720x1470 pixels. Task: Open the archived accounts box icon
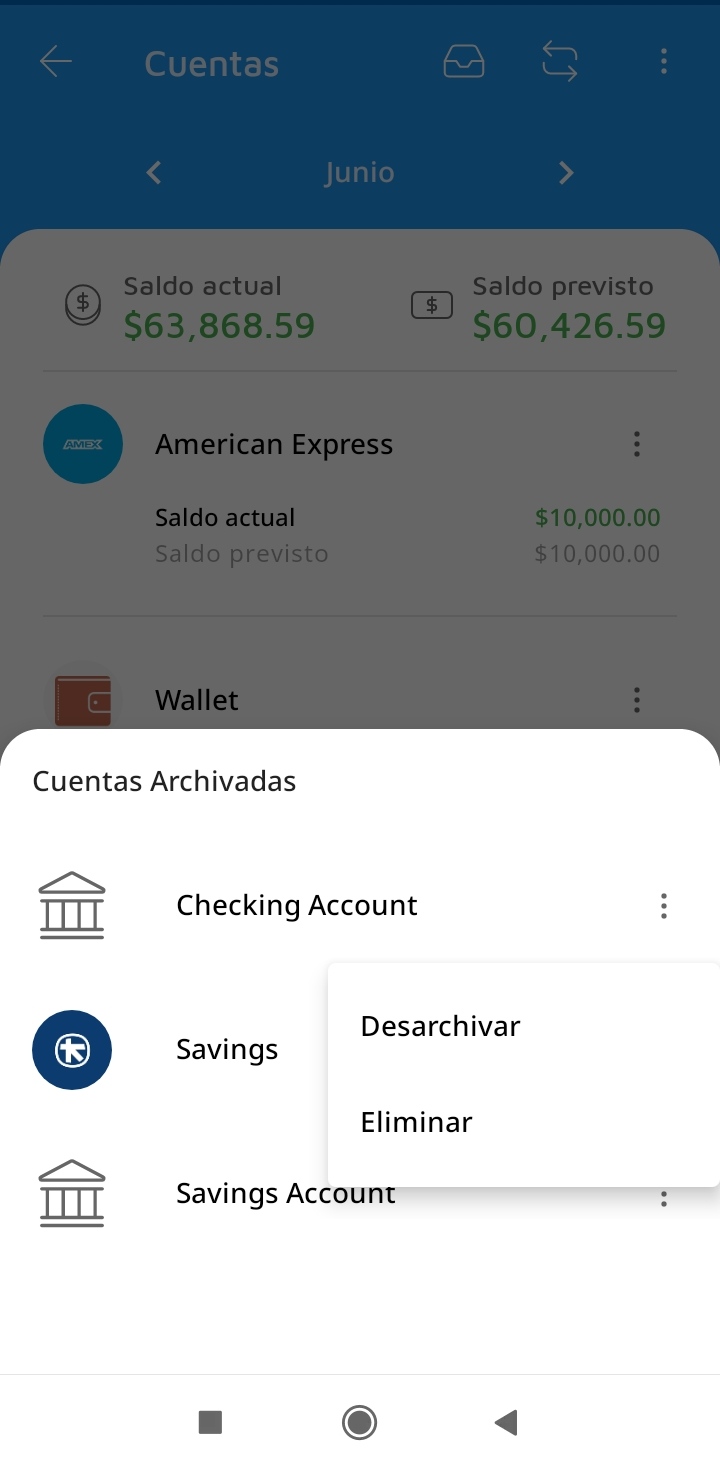(x=464, y=62)
